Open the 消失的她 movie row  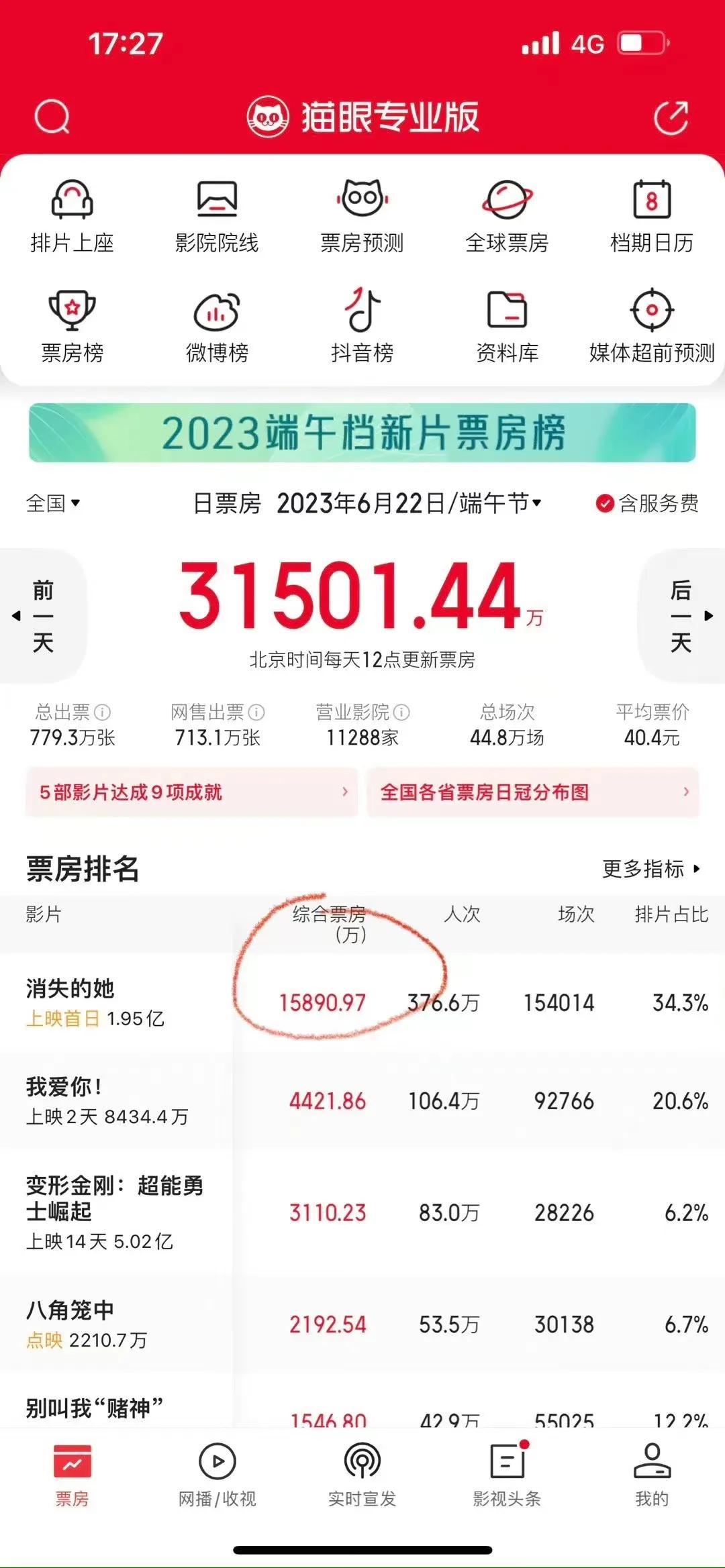pyautogui.click(x=362, y=1003)
